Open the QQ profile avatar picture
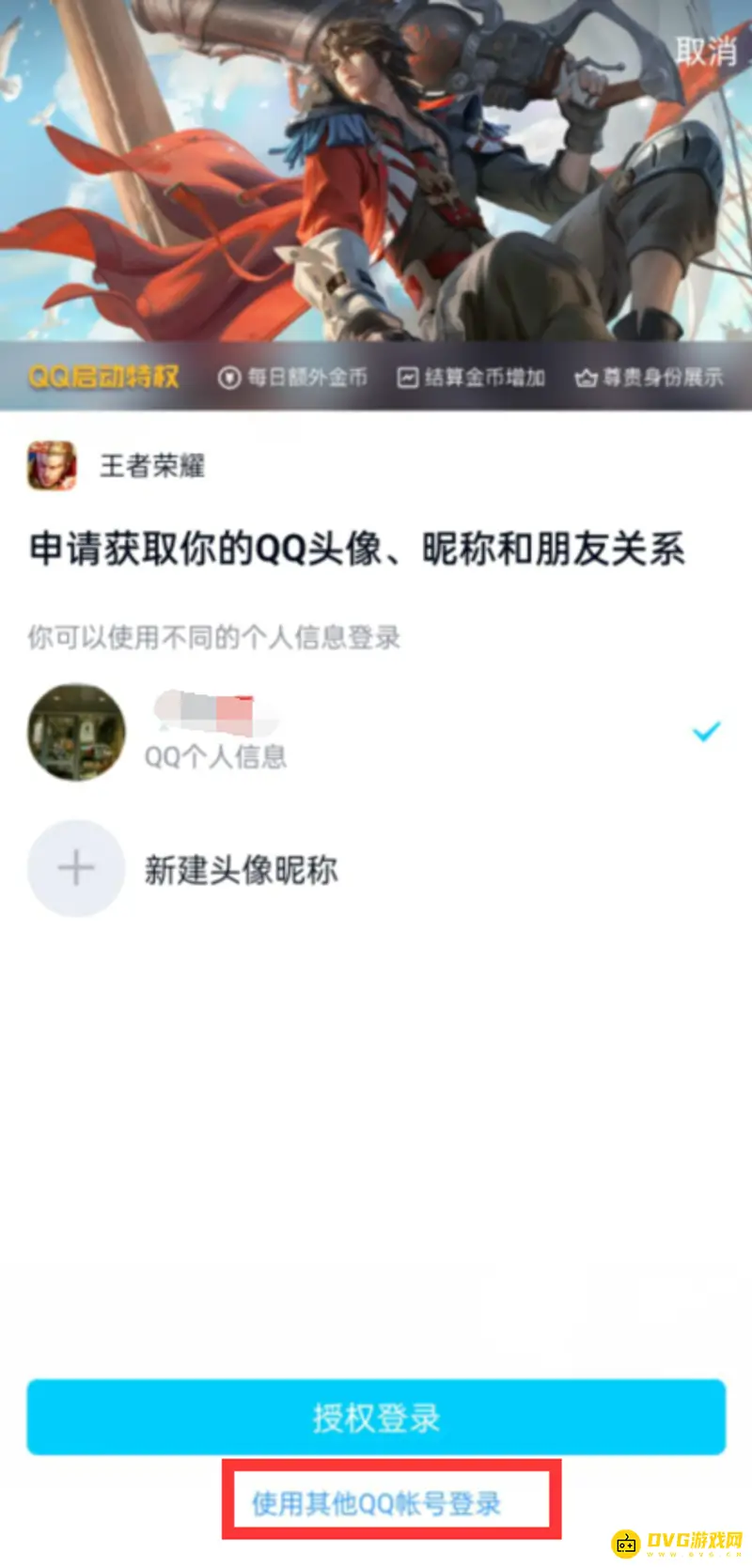 pyautogui.click(x=76, y=733)
